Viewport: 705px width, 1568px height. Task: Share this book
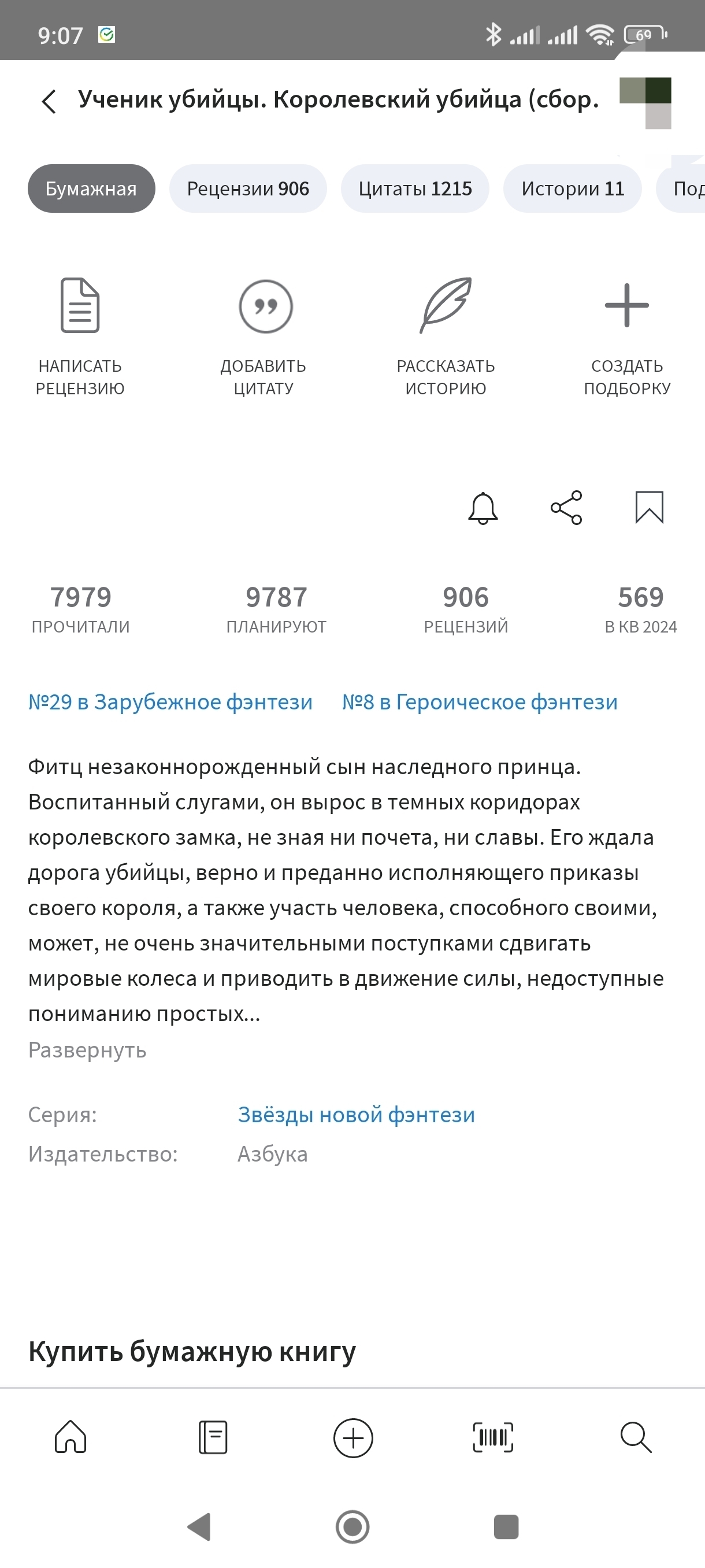coord(566,508)
